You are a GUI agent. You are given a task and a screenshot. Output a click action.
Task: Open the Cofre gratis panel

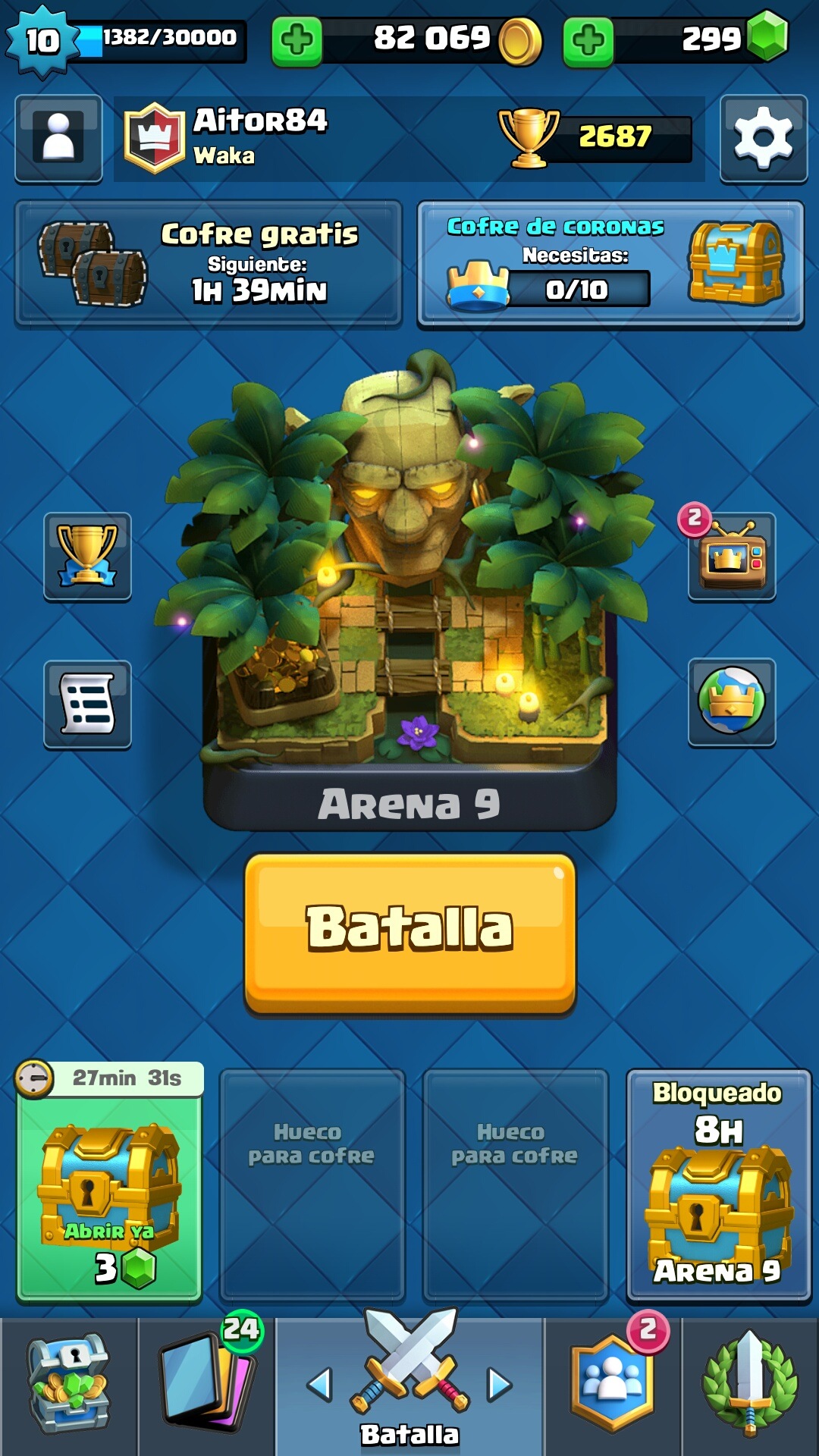209,262
